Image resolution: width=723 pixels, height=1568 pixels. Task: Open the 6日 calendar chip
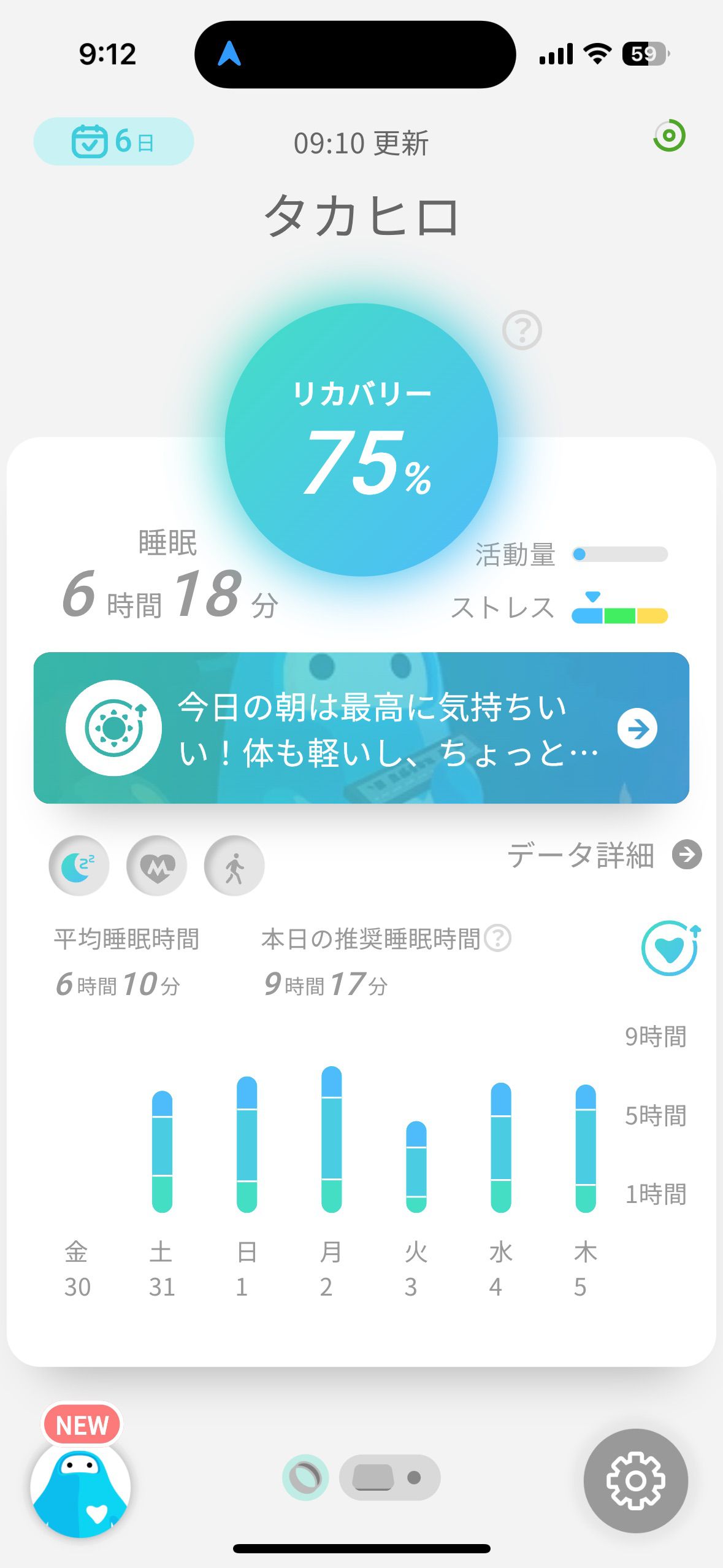click(x=113, y=141)
